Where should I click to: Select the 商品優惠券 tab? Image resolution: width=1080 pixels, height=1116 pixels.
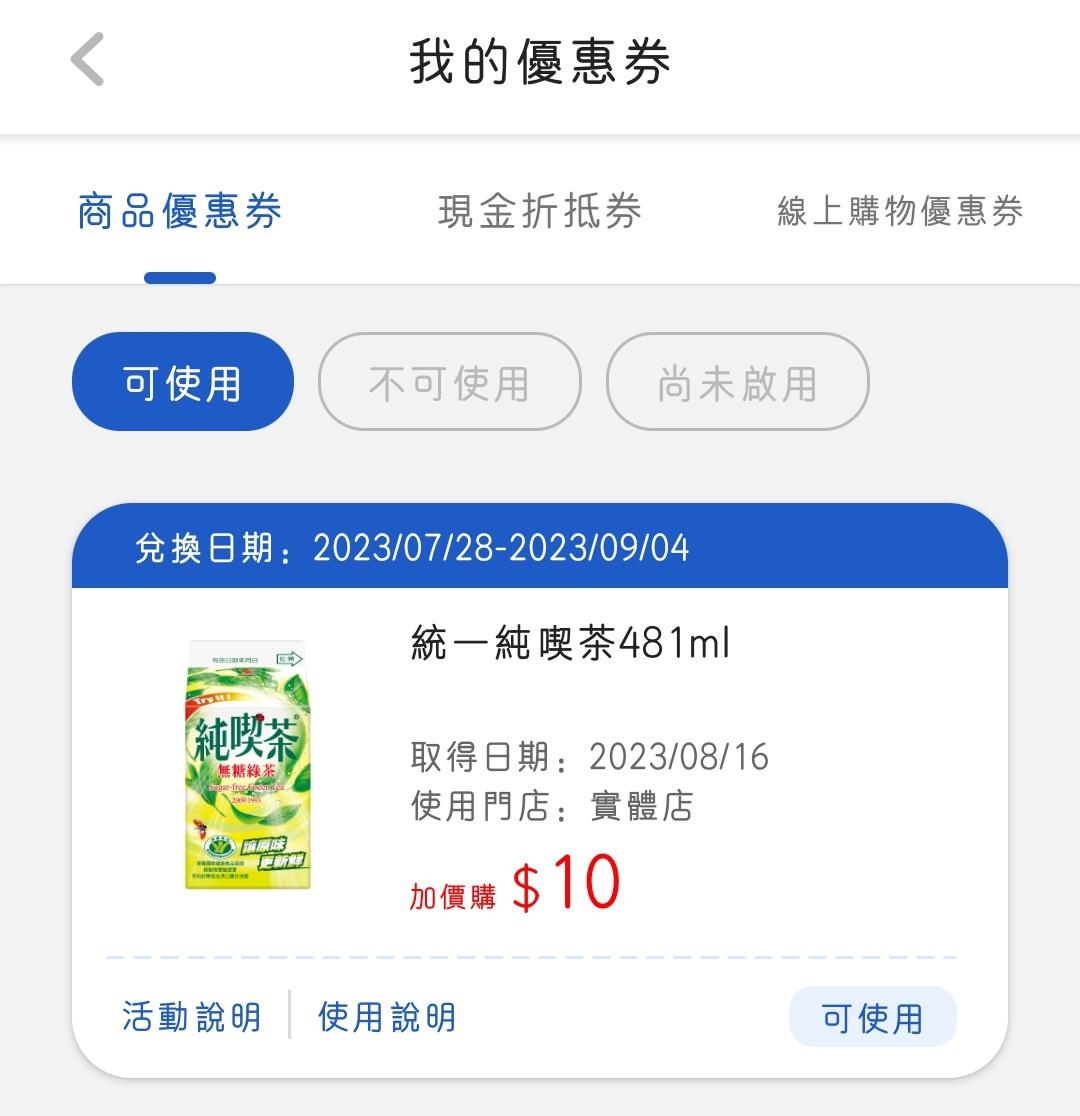[180, 212]
